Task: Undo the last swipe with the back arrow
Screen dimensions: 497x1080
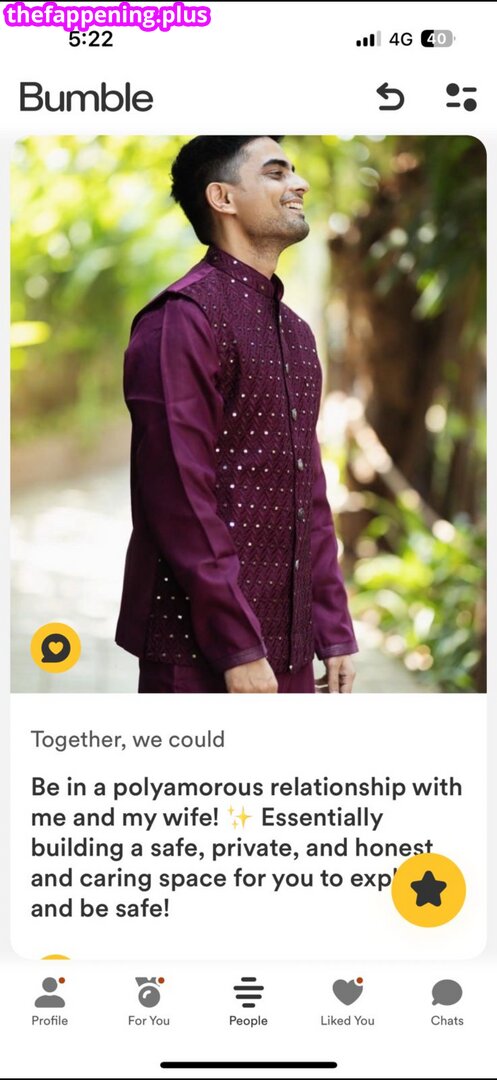Action: click(390, 97)
